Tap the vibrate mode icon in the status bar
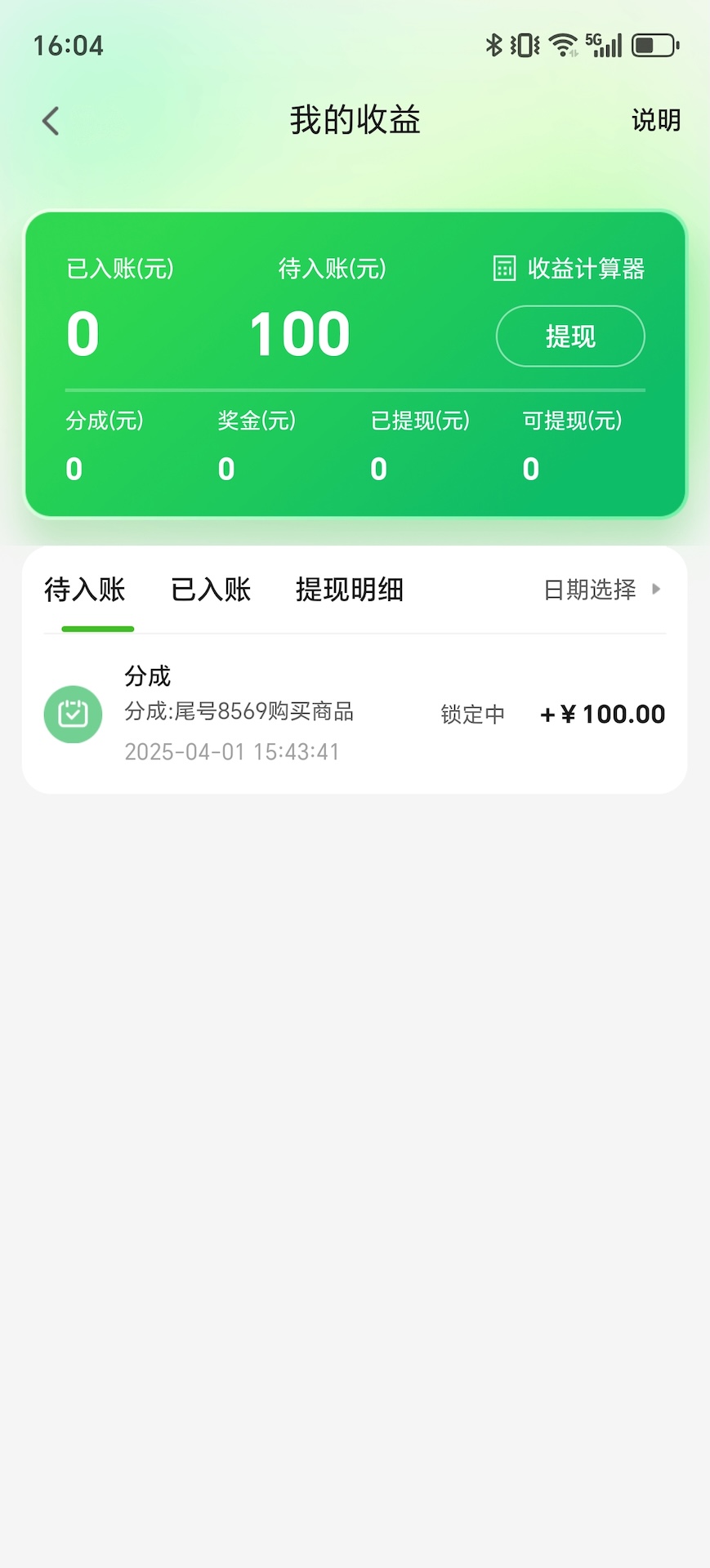Viewport: 710px width, 1568px height. click(x=525, y=45)
